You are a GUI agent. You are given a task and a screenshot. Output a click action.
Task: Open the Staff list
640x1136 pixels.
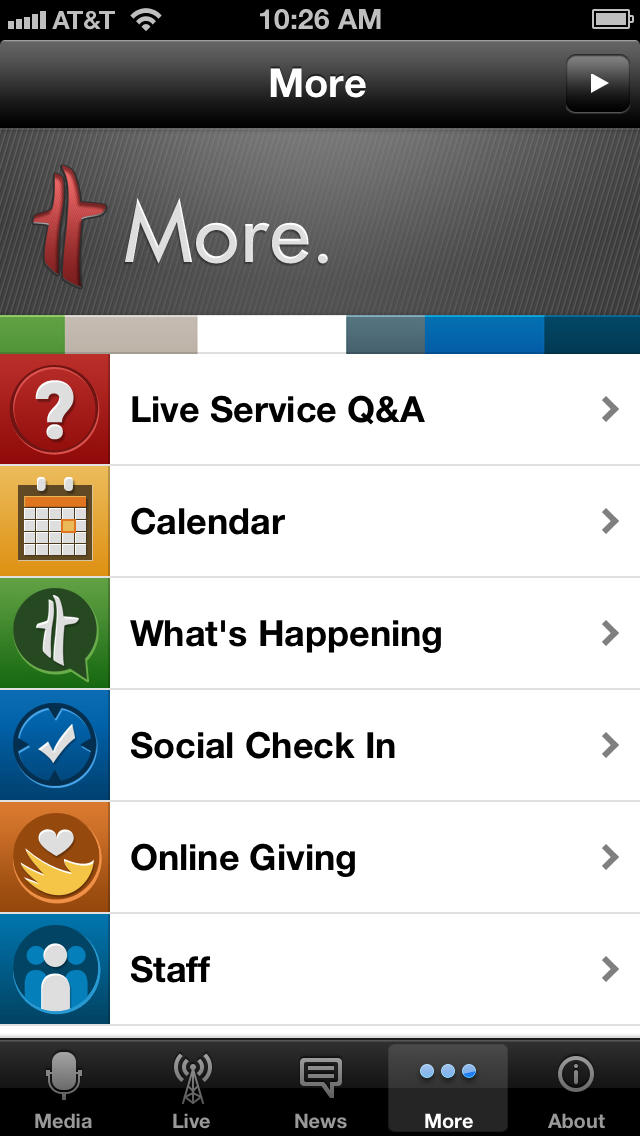click(320, 969)
